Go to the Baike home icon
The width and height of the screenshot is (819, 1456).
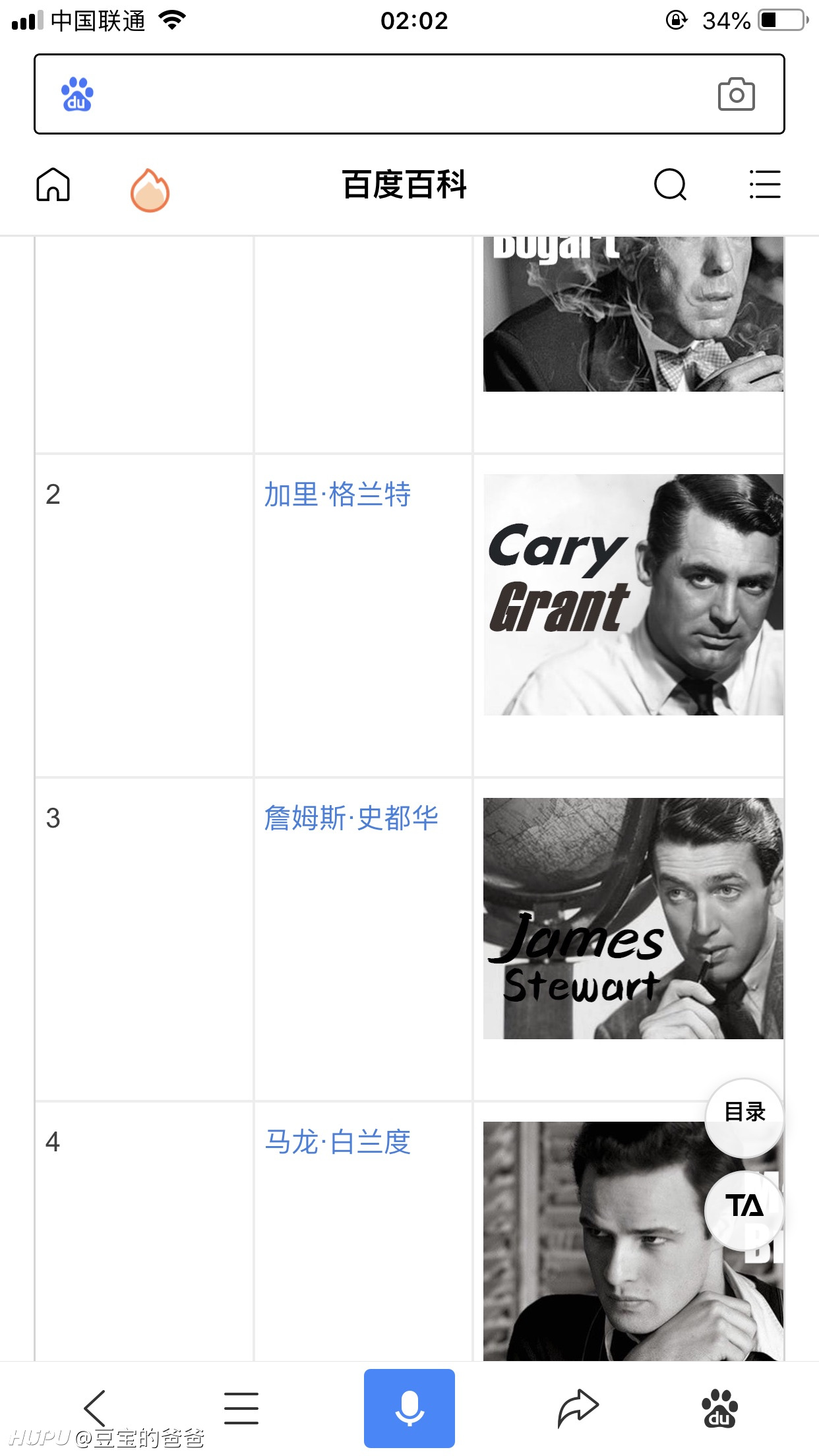53,184
